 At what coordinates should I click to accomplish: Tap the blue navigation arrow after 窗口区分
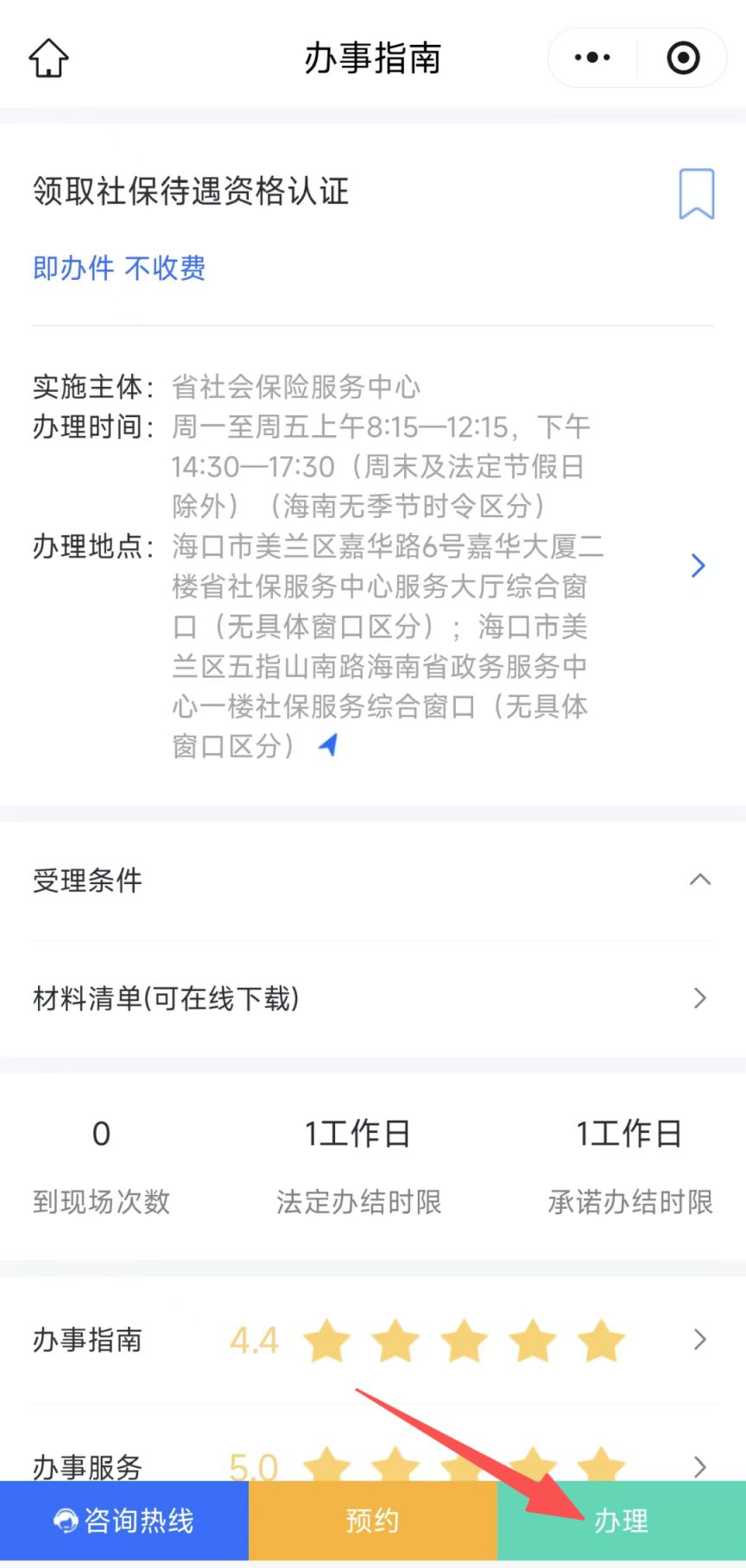pos(327,744)
